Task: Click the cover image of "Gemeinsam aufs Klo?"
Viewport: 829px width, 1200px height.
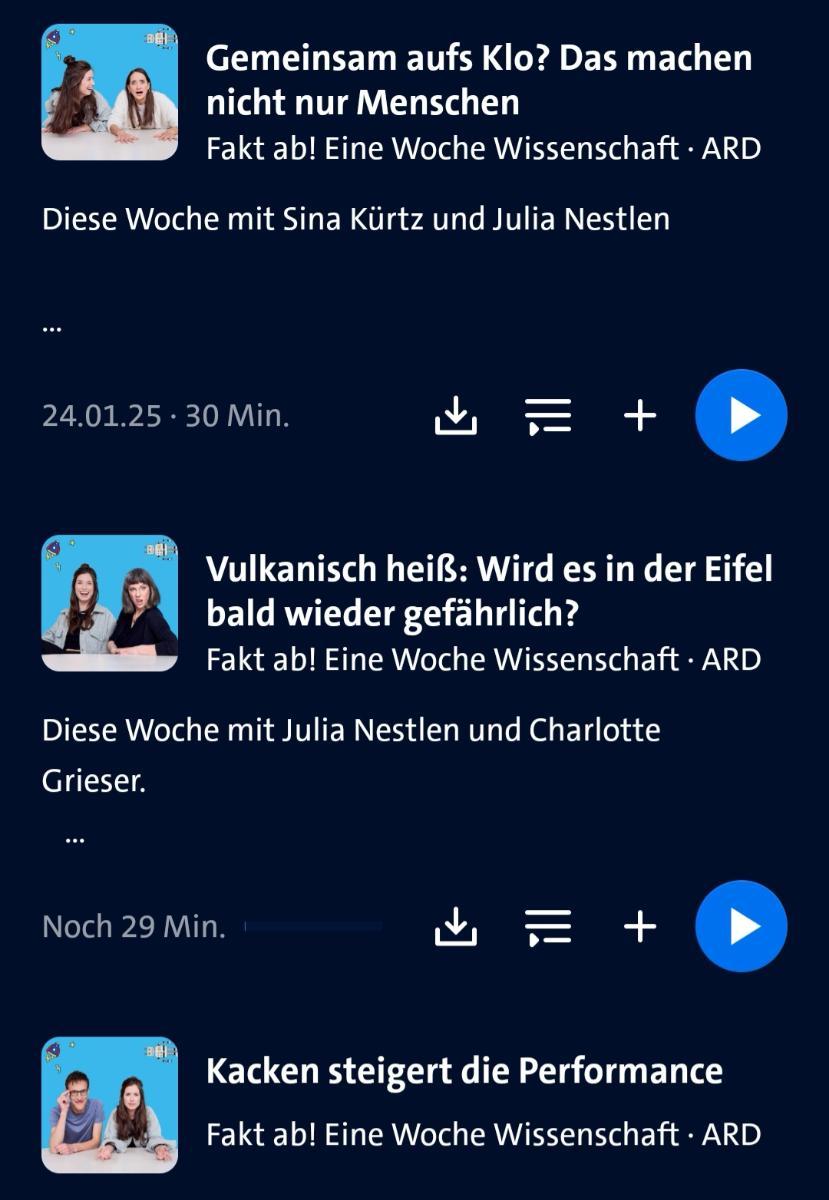Action: point(110,91)
